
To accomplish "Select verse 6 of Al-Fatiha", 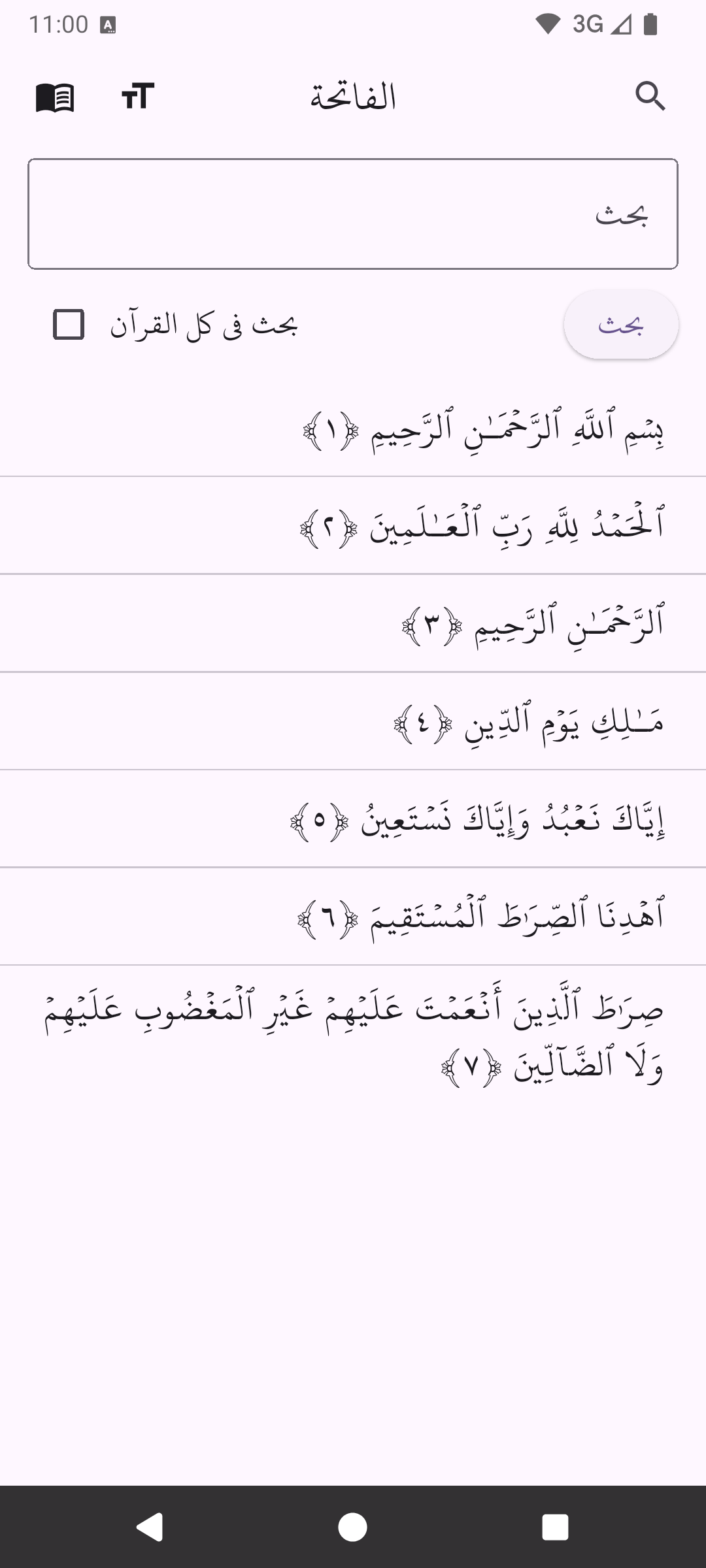I will 480,917.
